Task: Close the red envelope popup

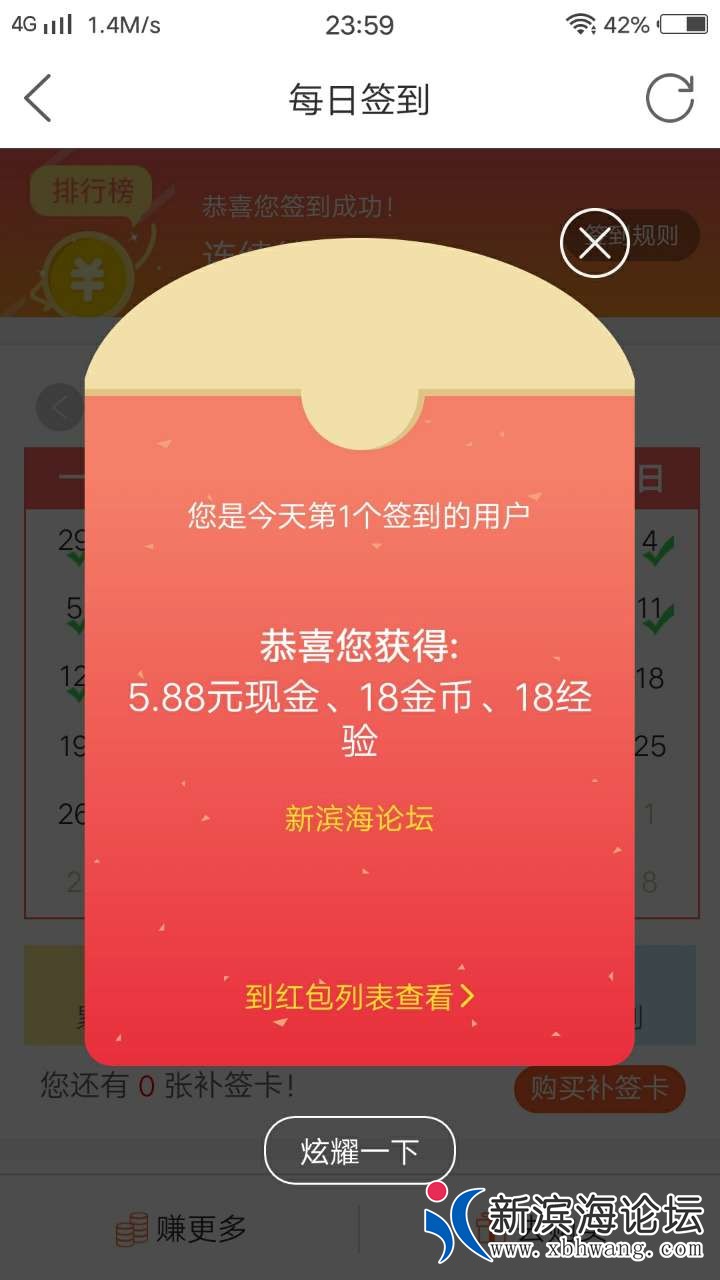Action: tap(594, 242)
